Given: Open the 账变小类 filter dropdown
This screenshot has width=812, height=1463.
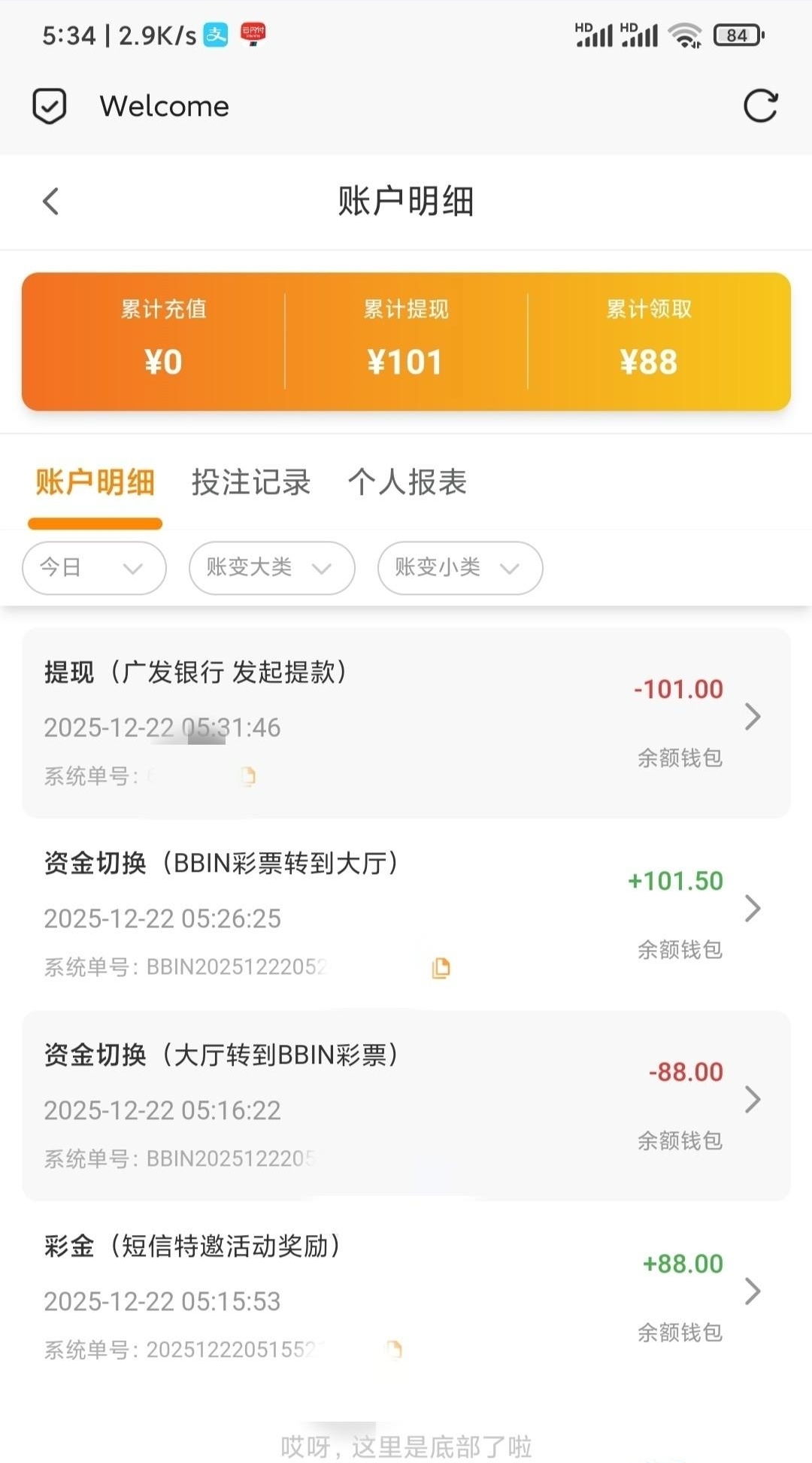Looking at the screenshot, I should 459,568.
